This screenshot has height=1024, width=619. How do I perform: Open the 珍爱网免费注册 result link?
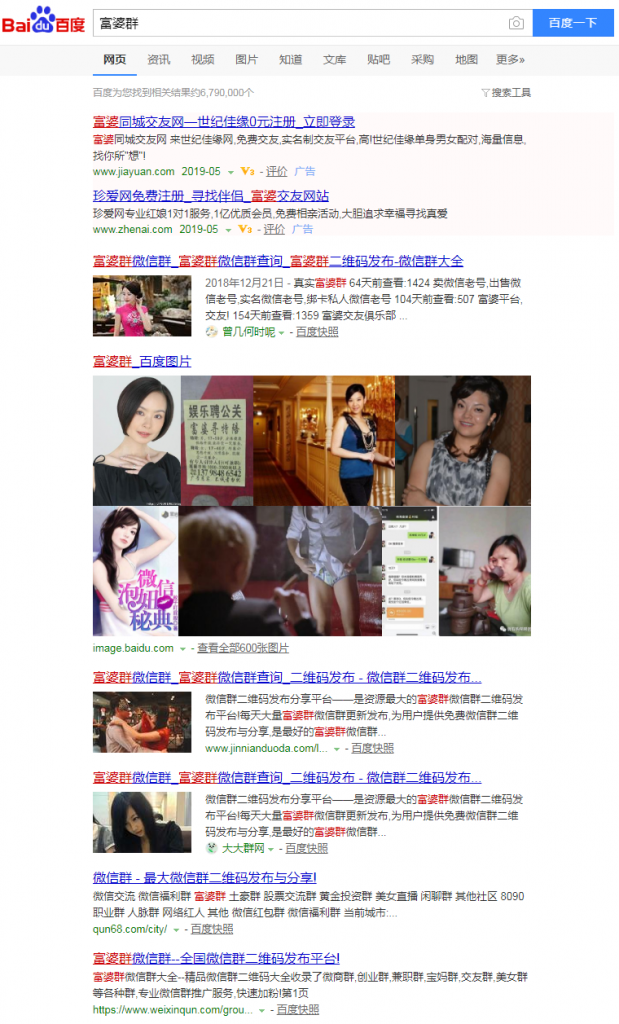[x=210, y=196]
